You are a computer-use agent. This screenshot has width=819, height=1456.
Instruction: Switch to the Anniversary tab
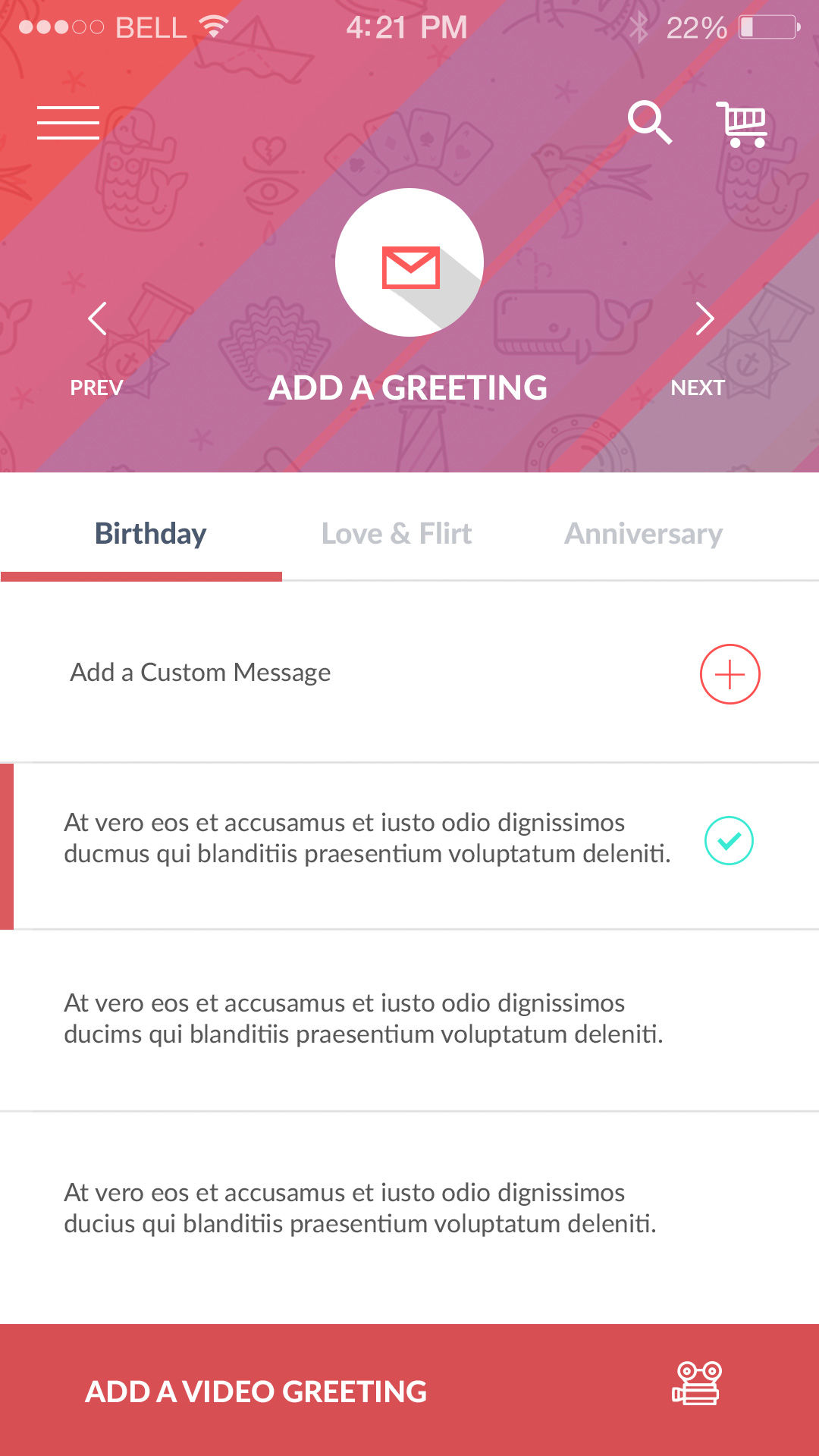click(643, 534)
